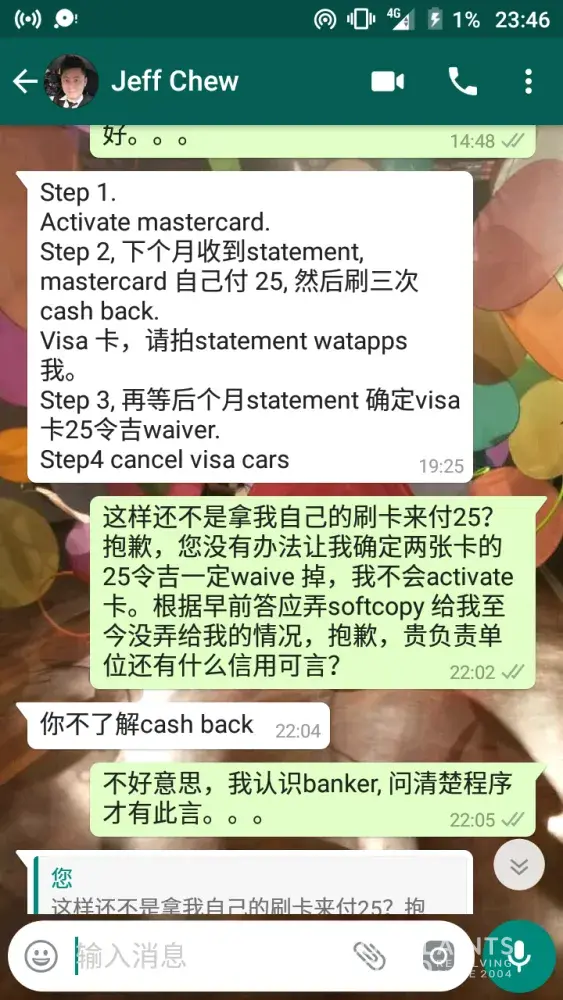Tap the quoted reply to jump to original

(252, 886)
